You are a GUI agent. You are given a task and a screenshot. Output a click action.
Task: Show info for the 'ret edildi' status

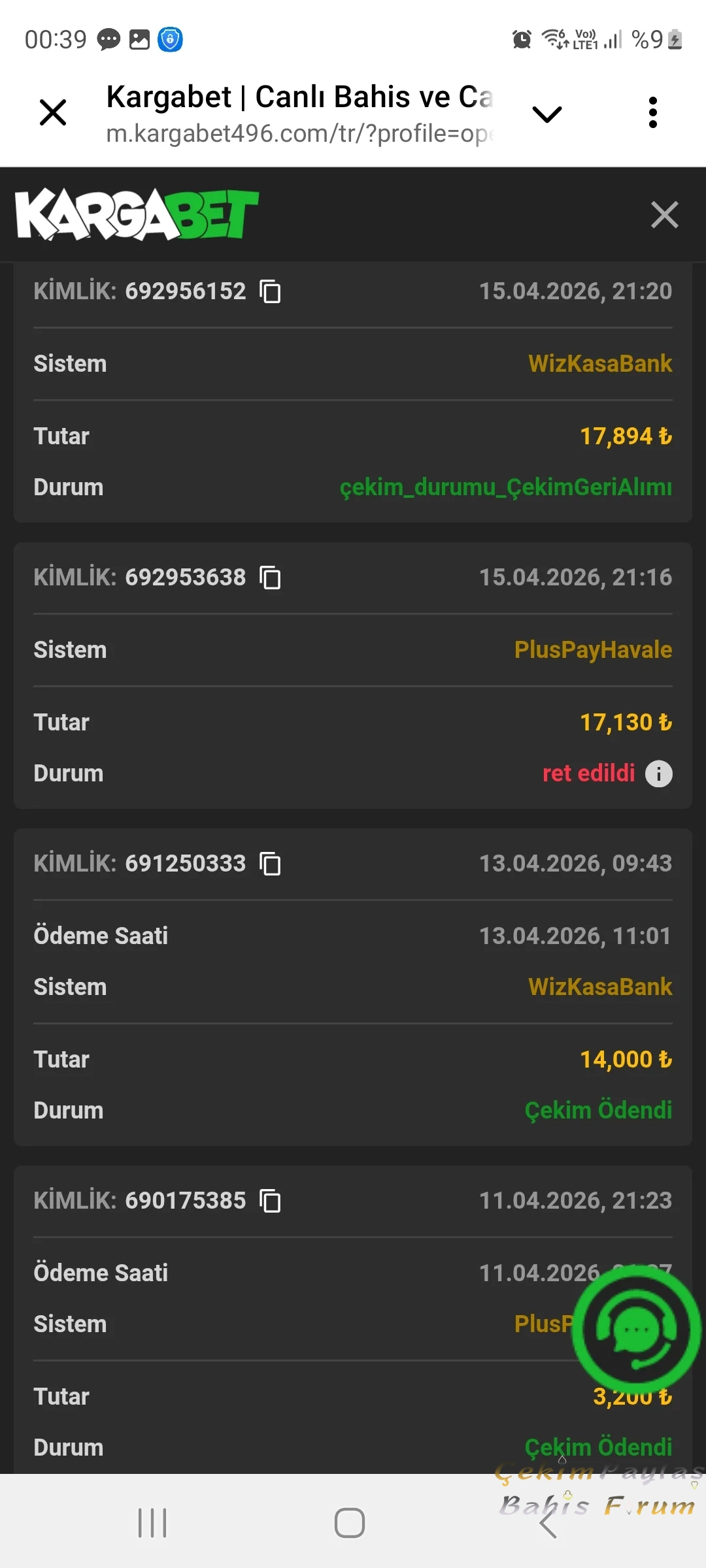(x=659, y=774)
